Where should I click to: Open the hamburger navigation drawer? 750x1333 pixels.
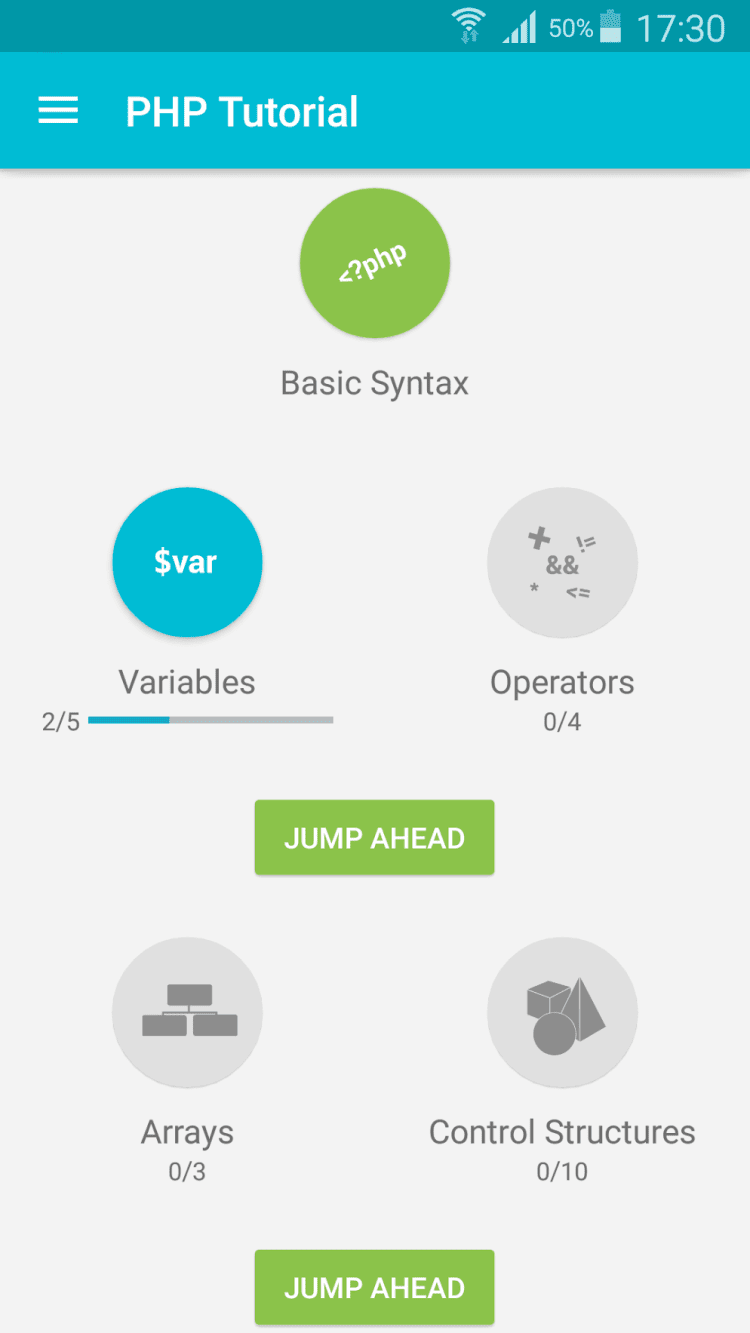tap(58, 111)
